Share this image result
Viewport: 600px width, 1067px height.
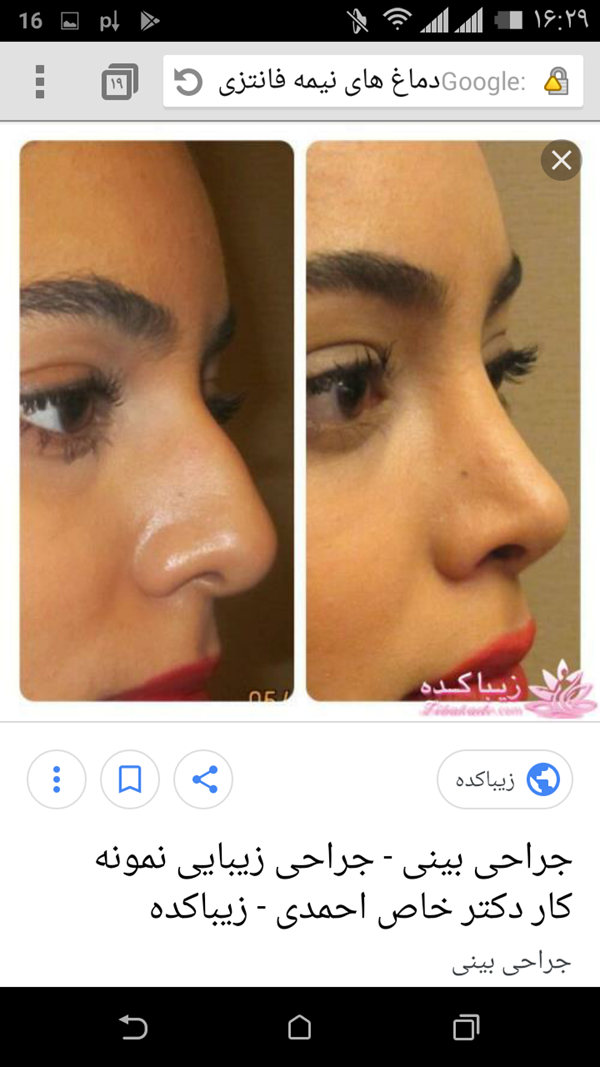point(204,779)
